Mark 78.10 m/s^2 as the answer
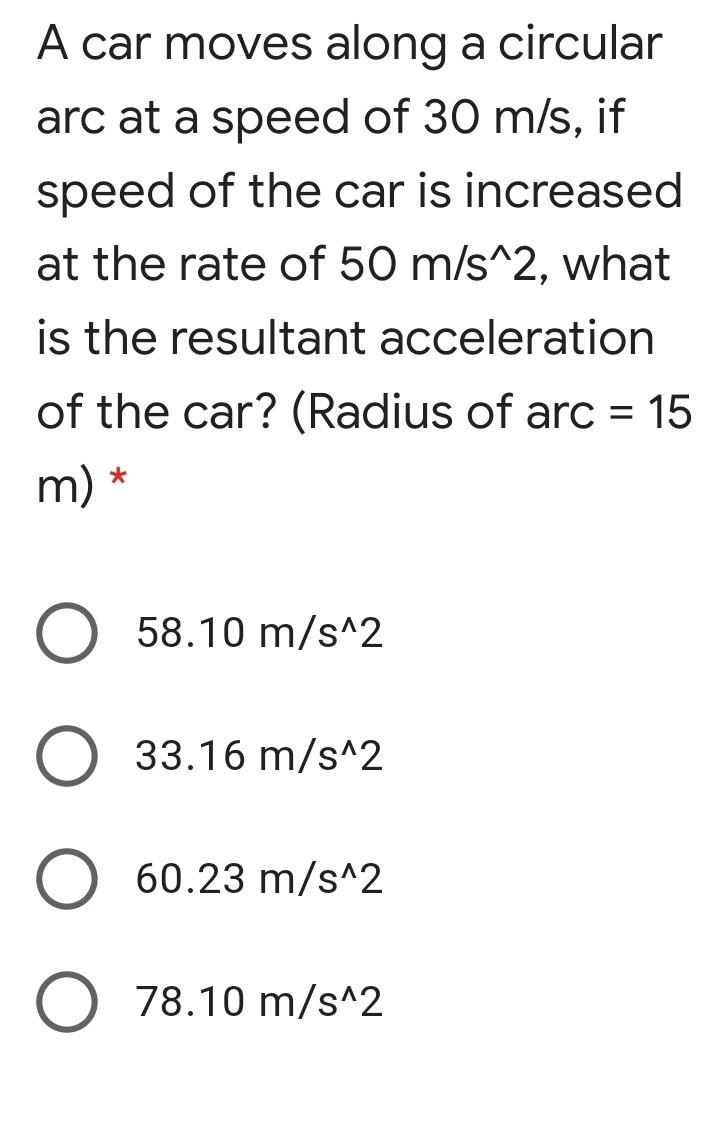Image resolution: width=727 pixels, height=1129 pixels. (67, 1002)
